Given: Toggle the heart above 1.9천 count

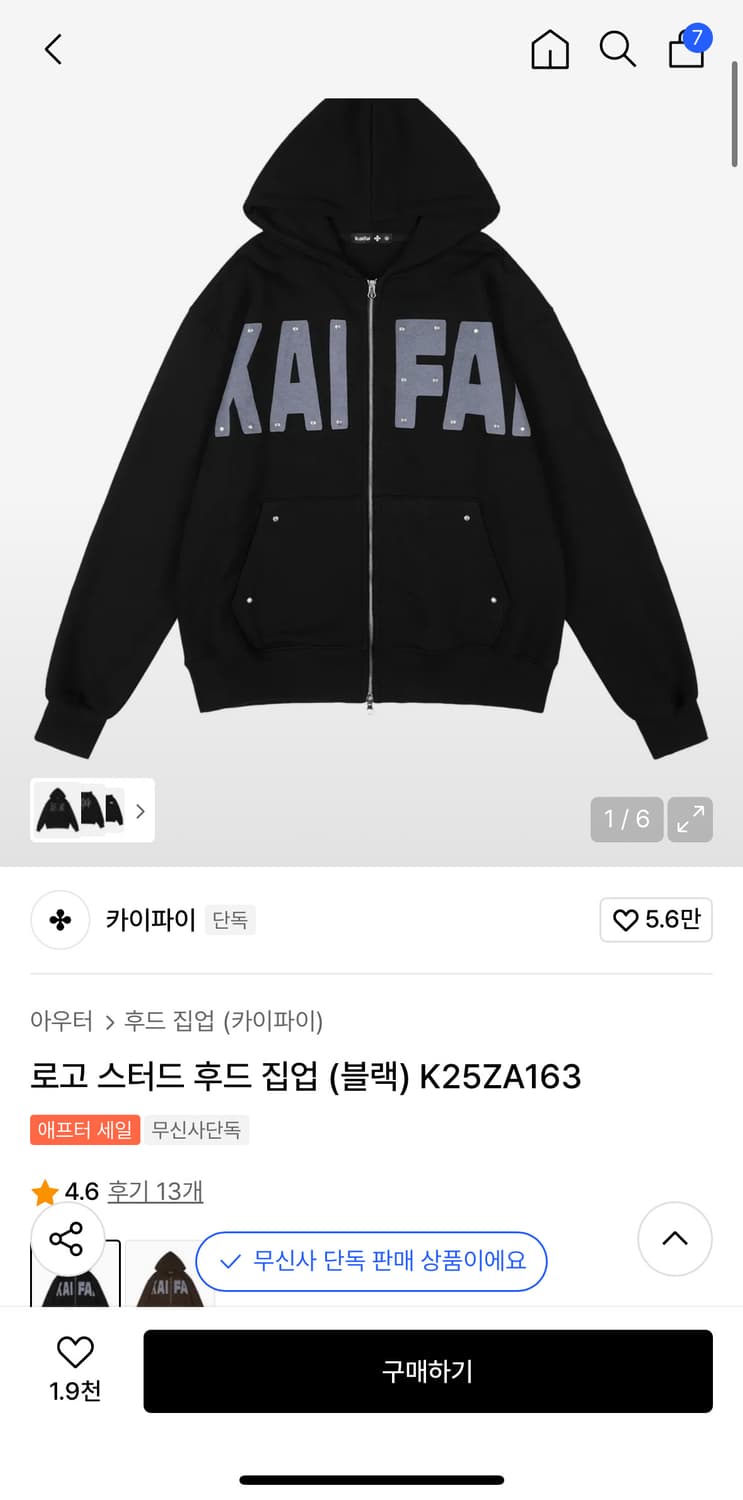Looking at the screenshot, I should coord(75,1352).
